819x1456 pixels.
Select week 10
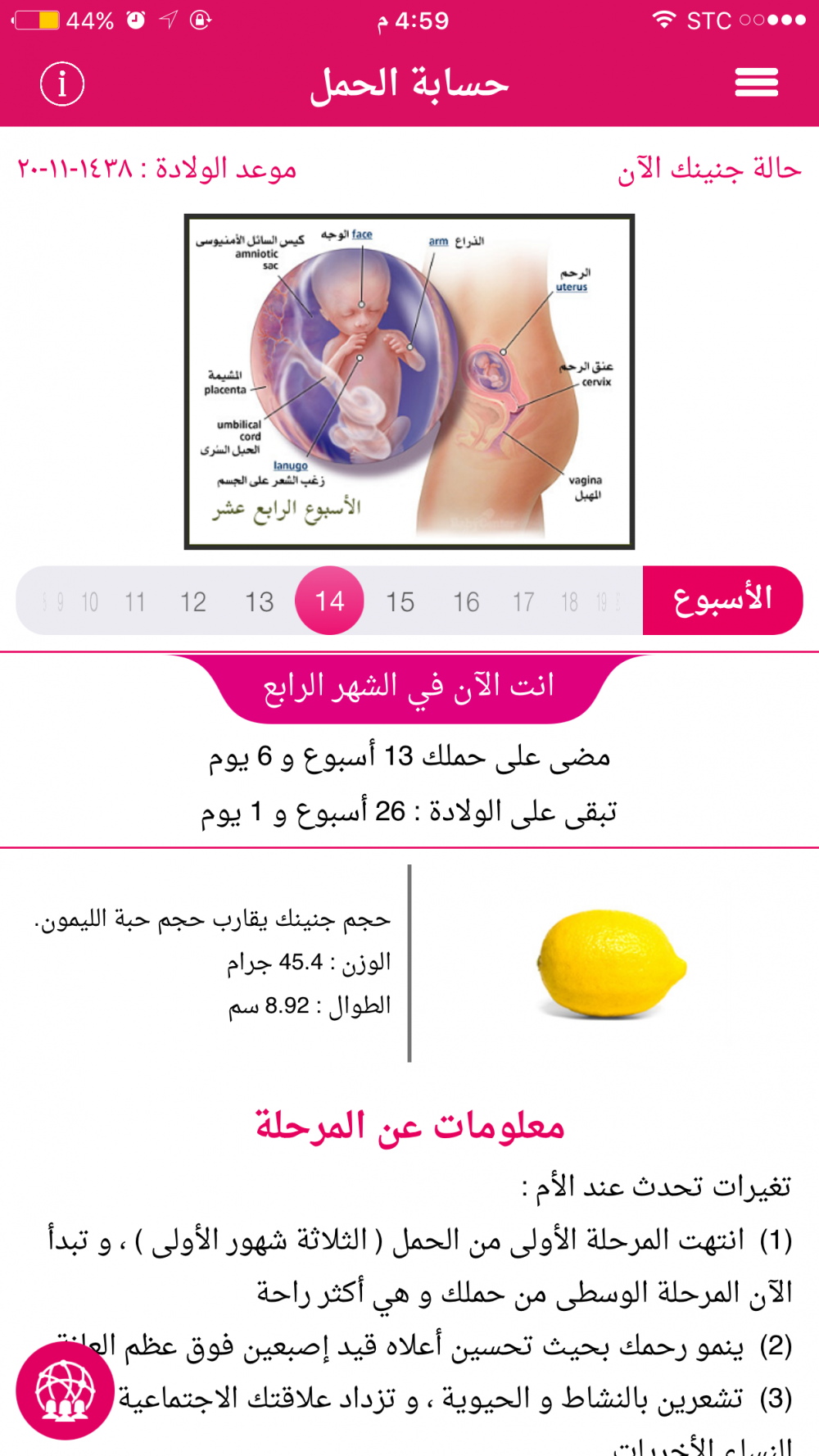pyautogui.click(x=90, y=601)
